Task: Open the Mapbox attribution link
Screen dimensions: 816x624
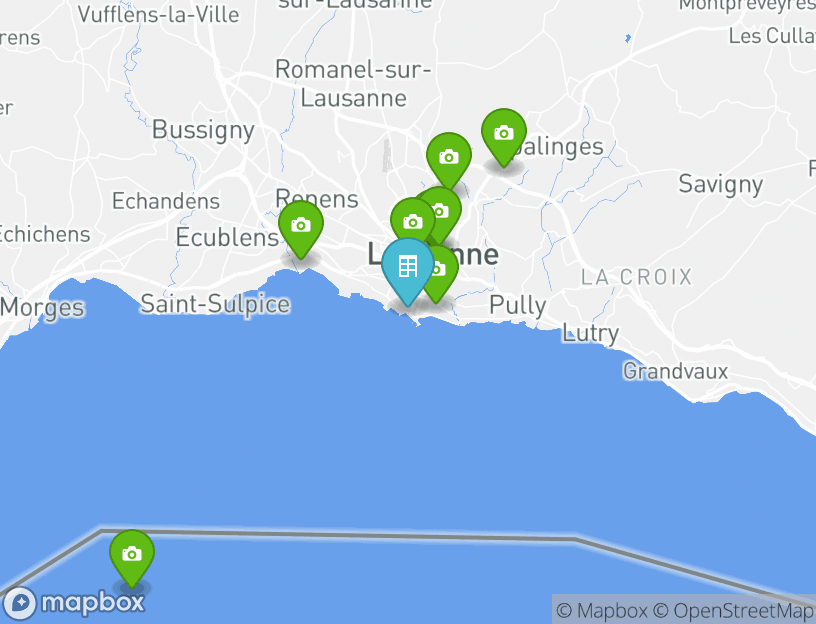Action: tap(602, 610)
